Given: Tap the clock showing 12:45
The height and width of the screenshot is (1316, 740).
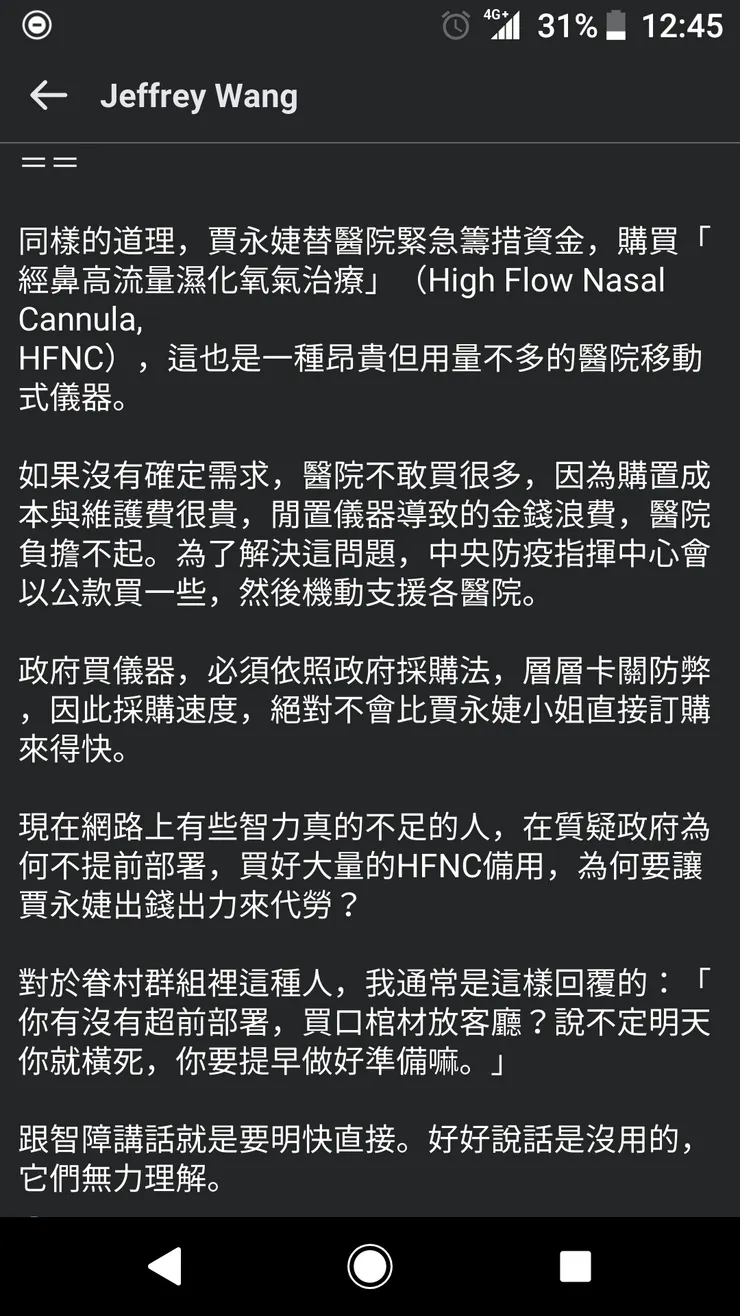Looking at the screenshot, I should coord(682,27).
